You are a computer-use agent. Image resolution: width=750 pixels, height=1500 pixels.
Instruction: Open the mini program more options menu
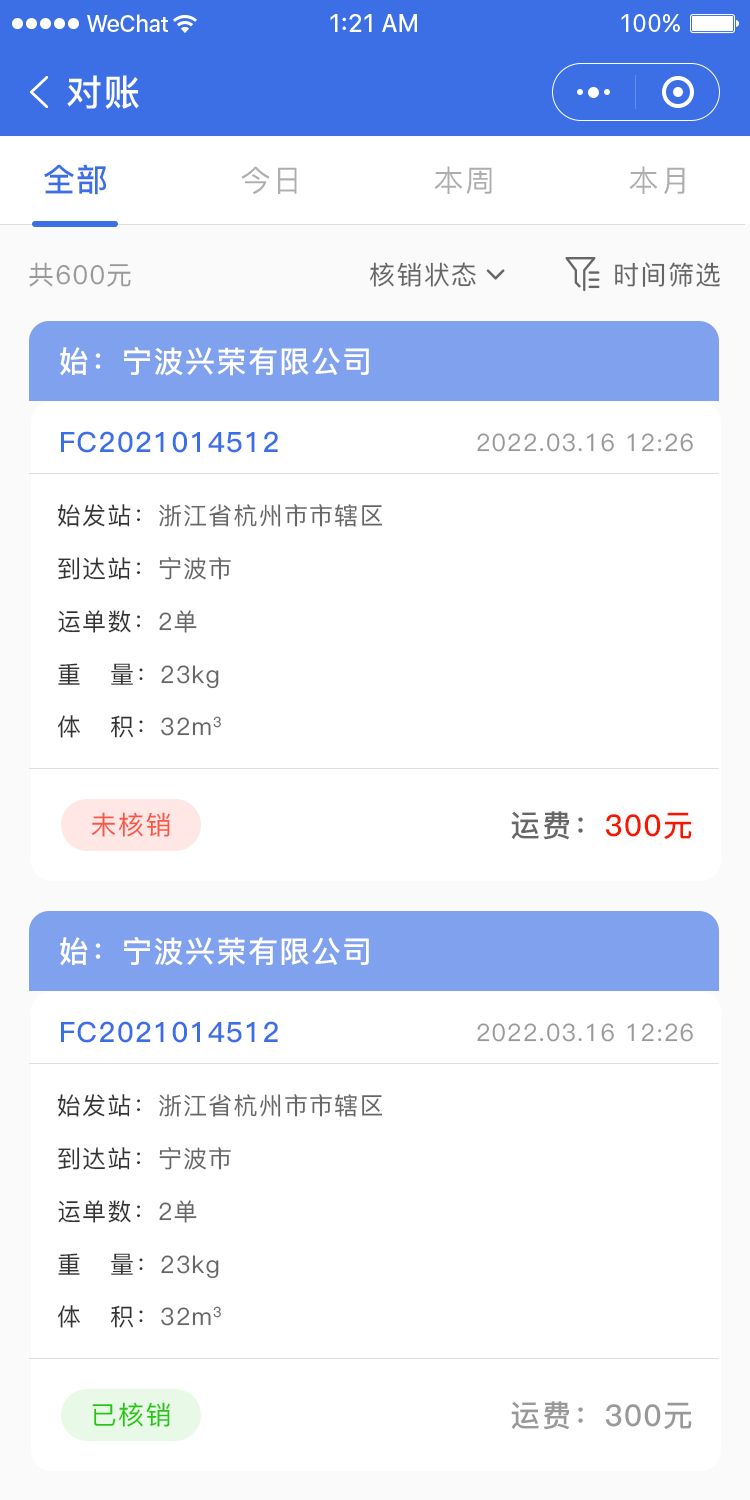(594, 93)
